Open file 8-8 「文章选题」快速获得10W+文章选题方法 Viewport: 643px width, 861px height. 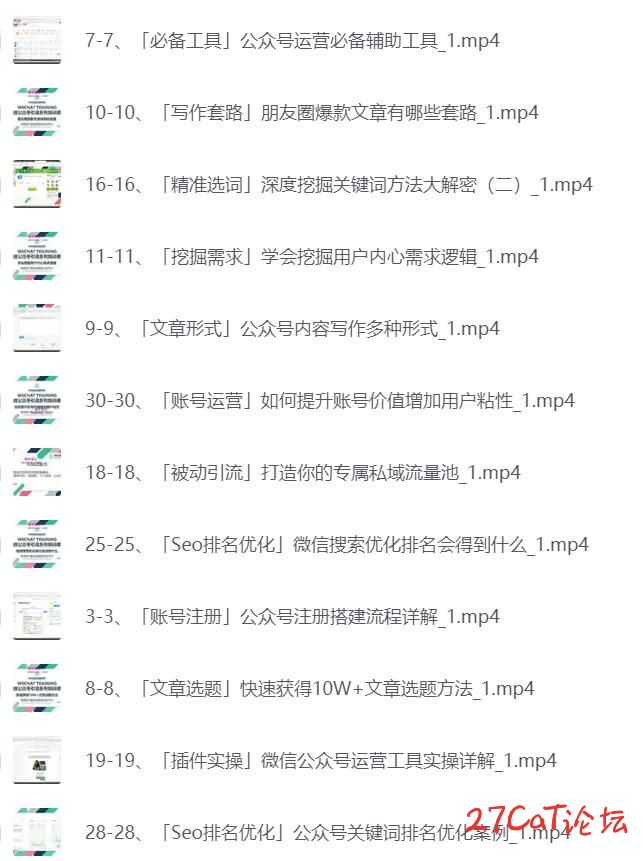coord(309,689)
